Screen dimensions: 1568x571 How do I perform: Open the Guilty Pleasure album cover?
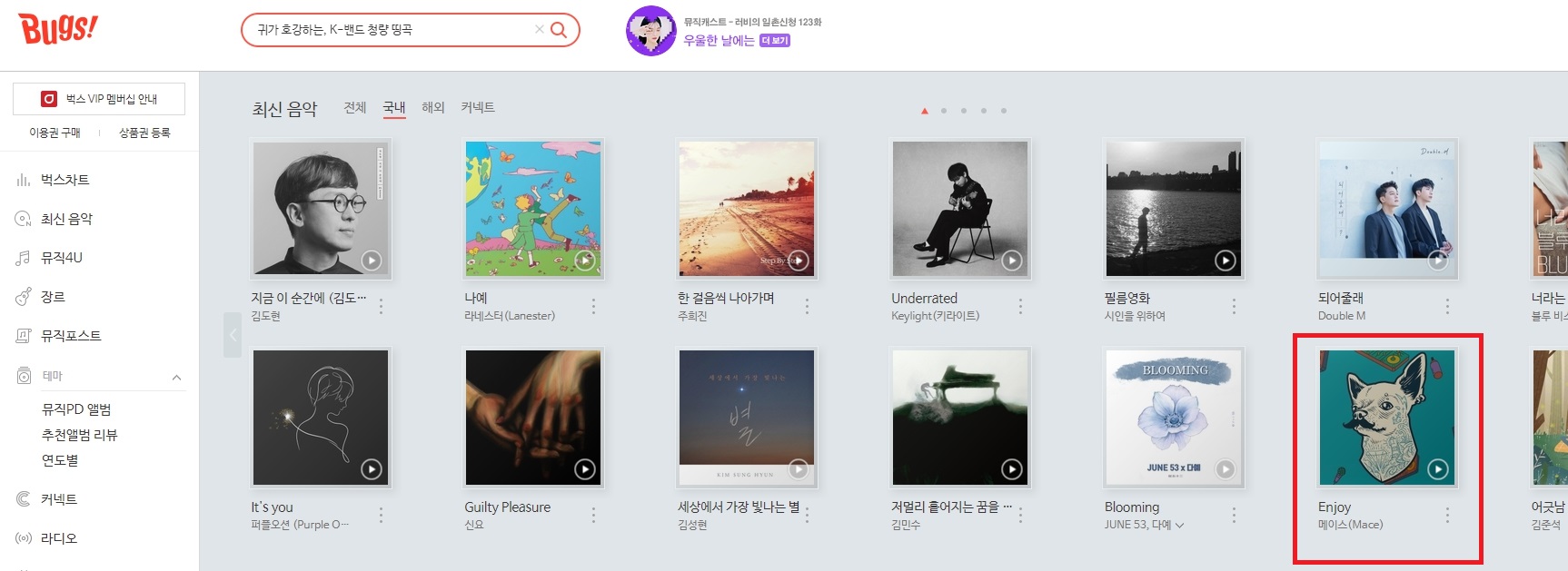[532, 418]
